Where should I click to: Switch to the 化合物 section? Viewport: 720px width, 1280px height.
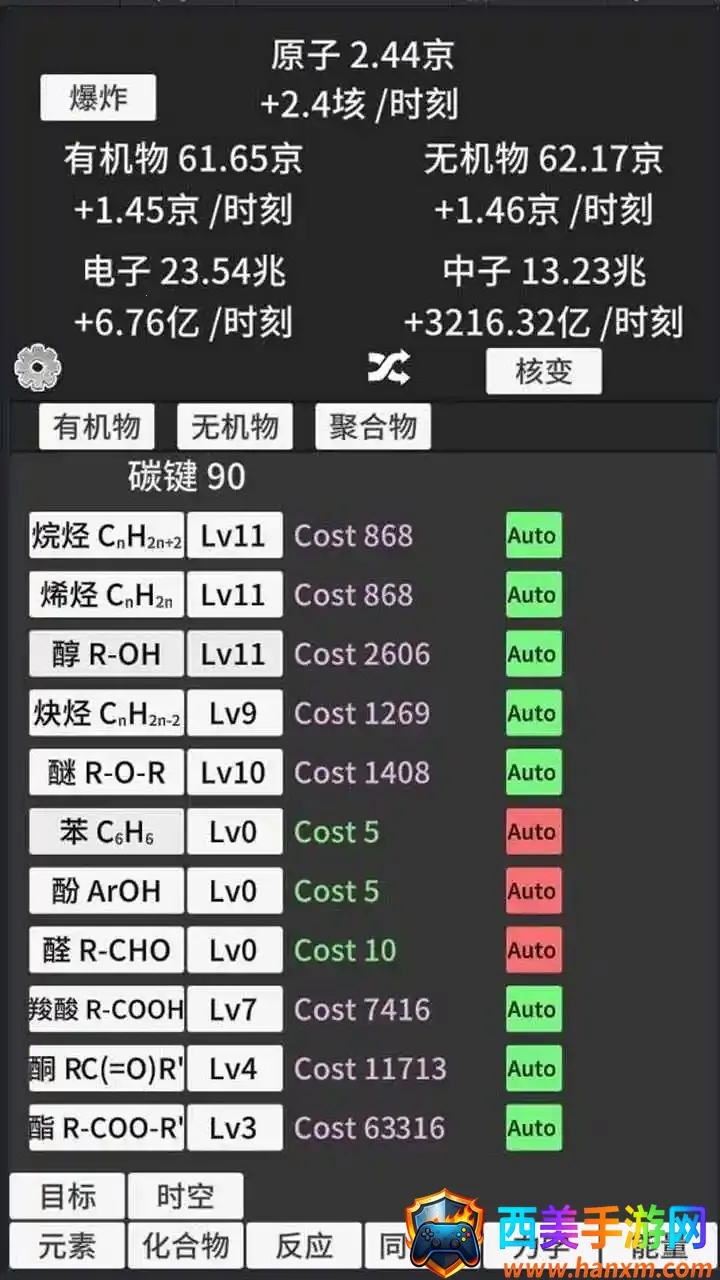185,1246
